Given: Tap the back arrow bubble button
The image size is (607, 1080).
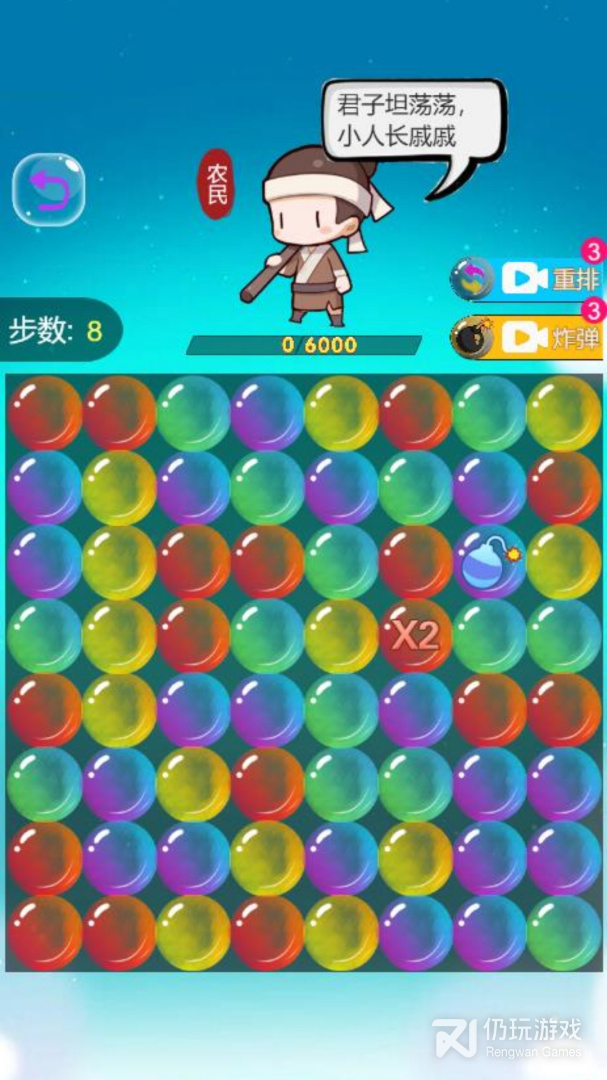Looking at the screenshot, I should pyautogui.click(x=48, y=189).
